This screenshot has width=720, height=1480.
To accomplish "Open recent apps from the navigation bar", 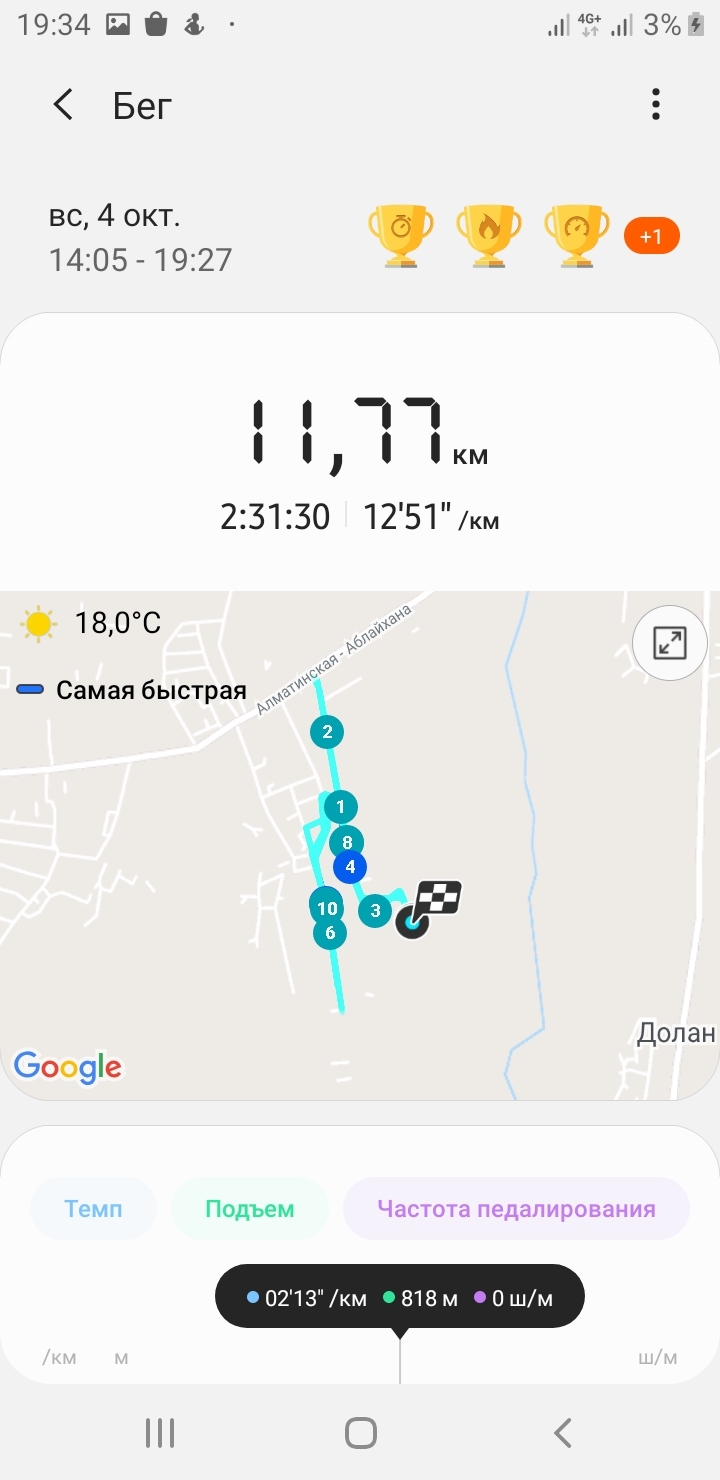I will [160, 1433].
